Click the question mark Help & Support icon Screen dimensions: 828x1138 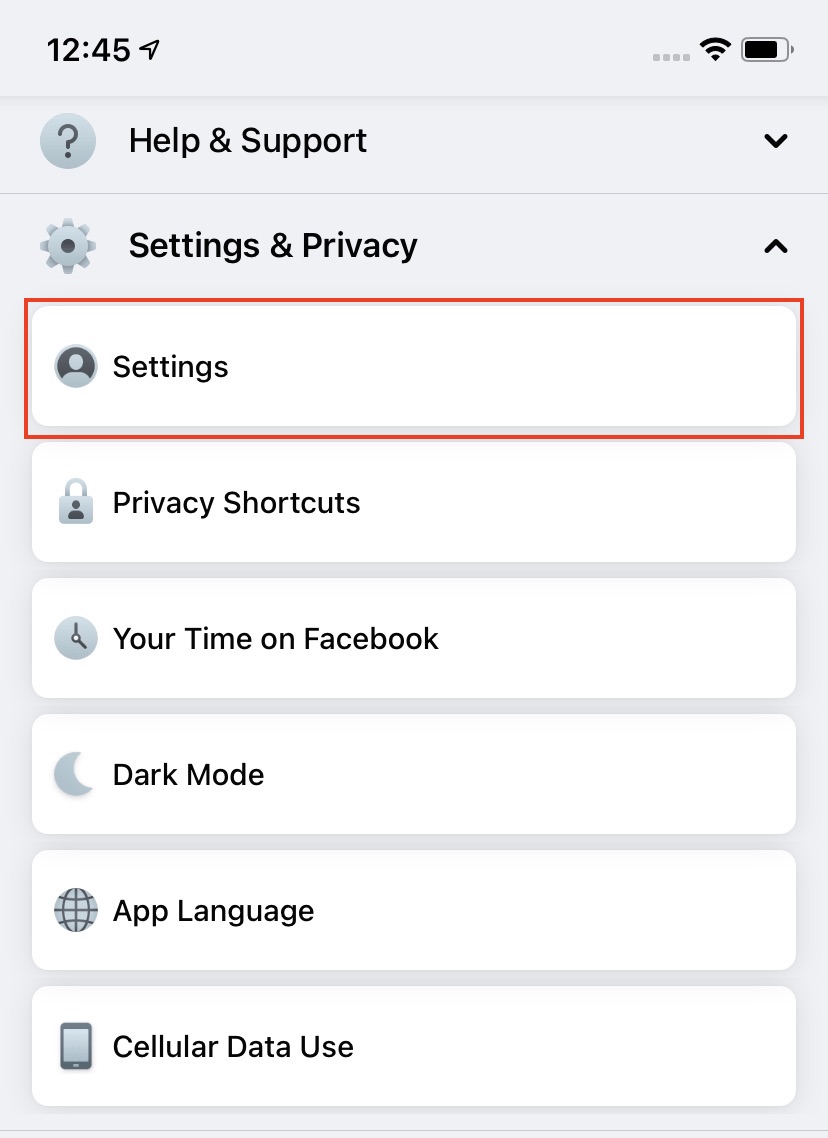click(67, 141)
